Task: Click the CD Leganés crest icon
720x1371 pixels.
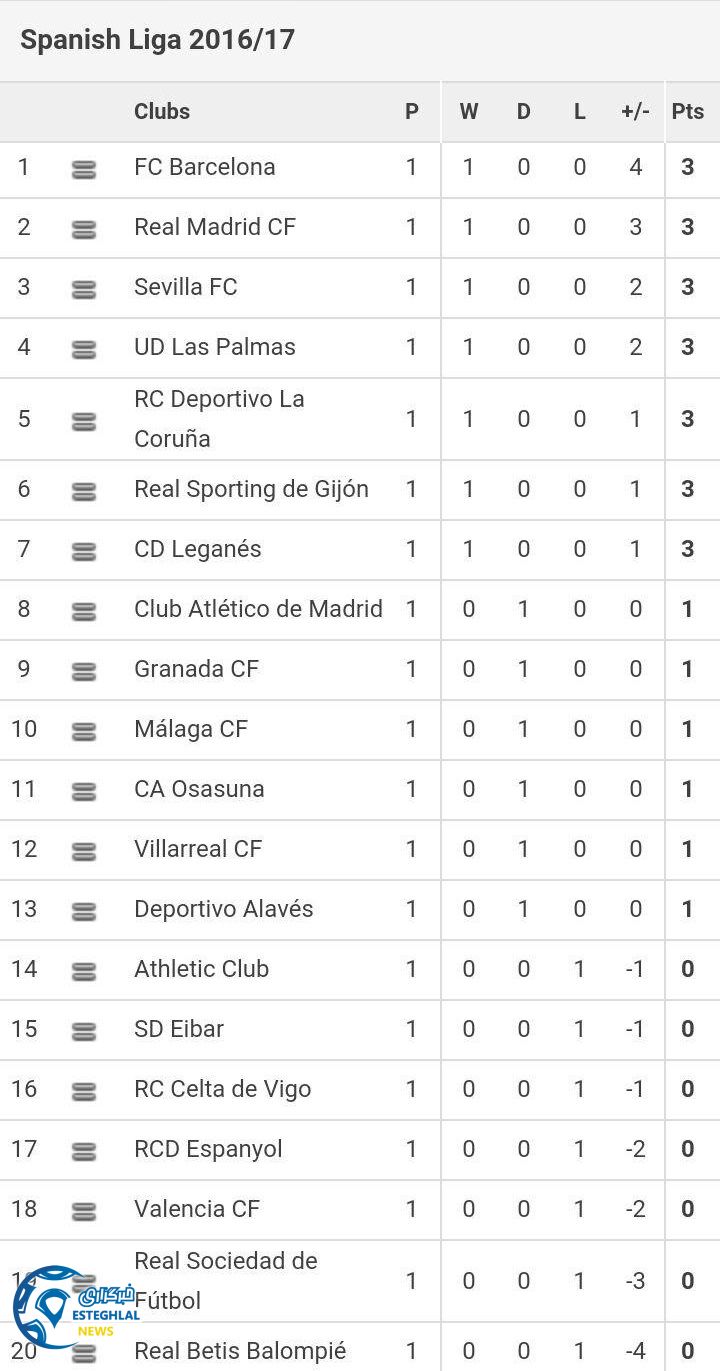Action: point(85,549)
